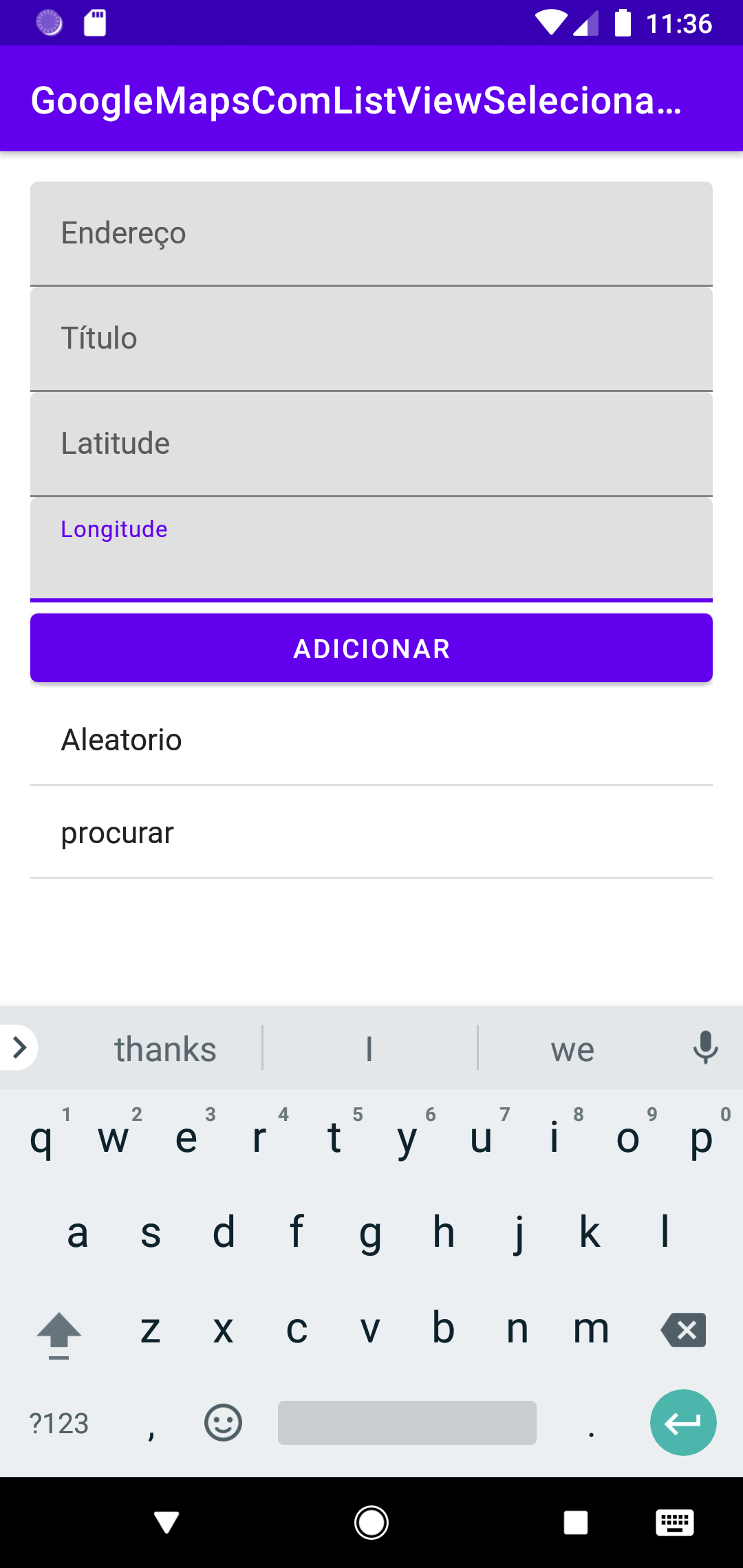The height and width of the screenshot is (1568, 743).
Task: Choose the suggestion 'we'
Action: click(x=572, y=1047)
